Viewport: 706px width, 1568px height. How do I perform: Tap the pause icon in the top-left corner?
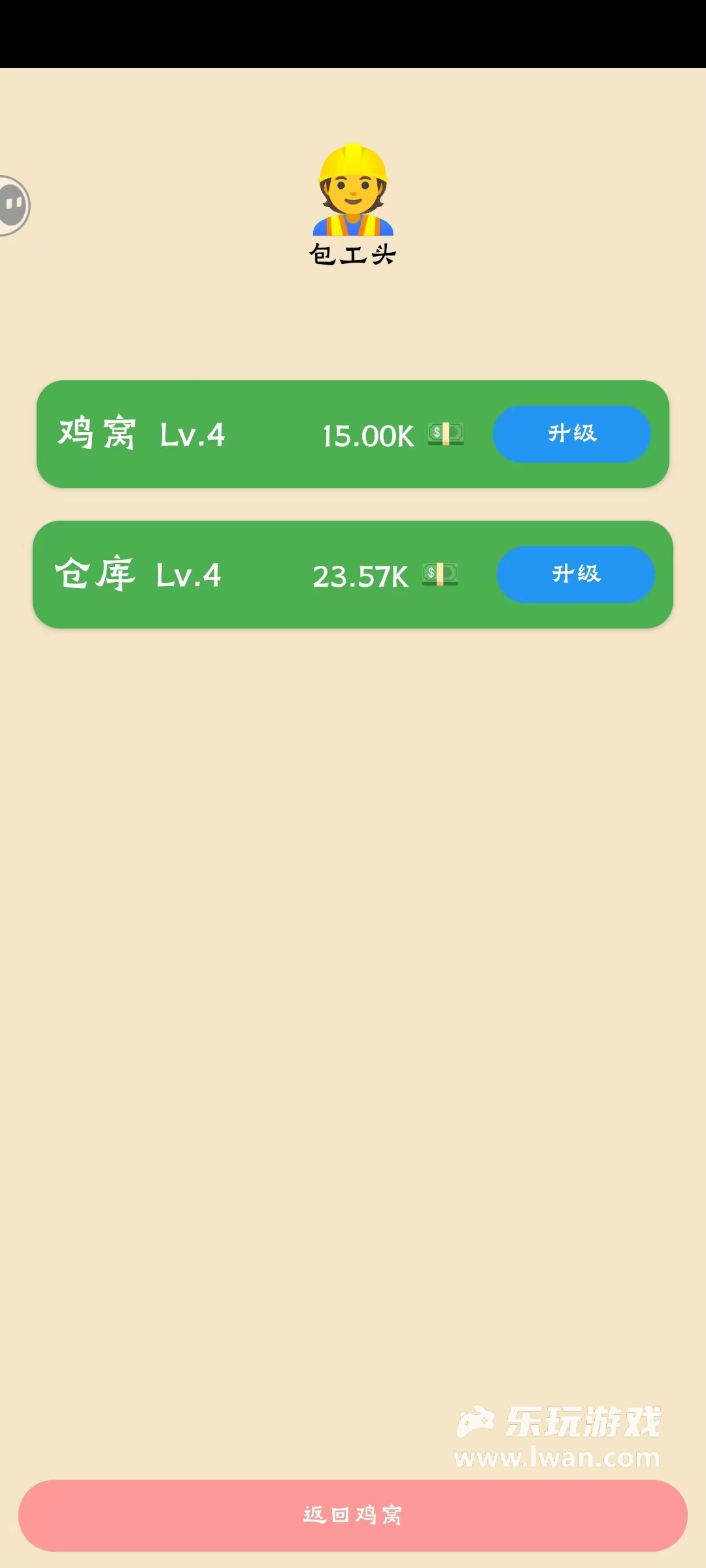coord(12,204)
